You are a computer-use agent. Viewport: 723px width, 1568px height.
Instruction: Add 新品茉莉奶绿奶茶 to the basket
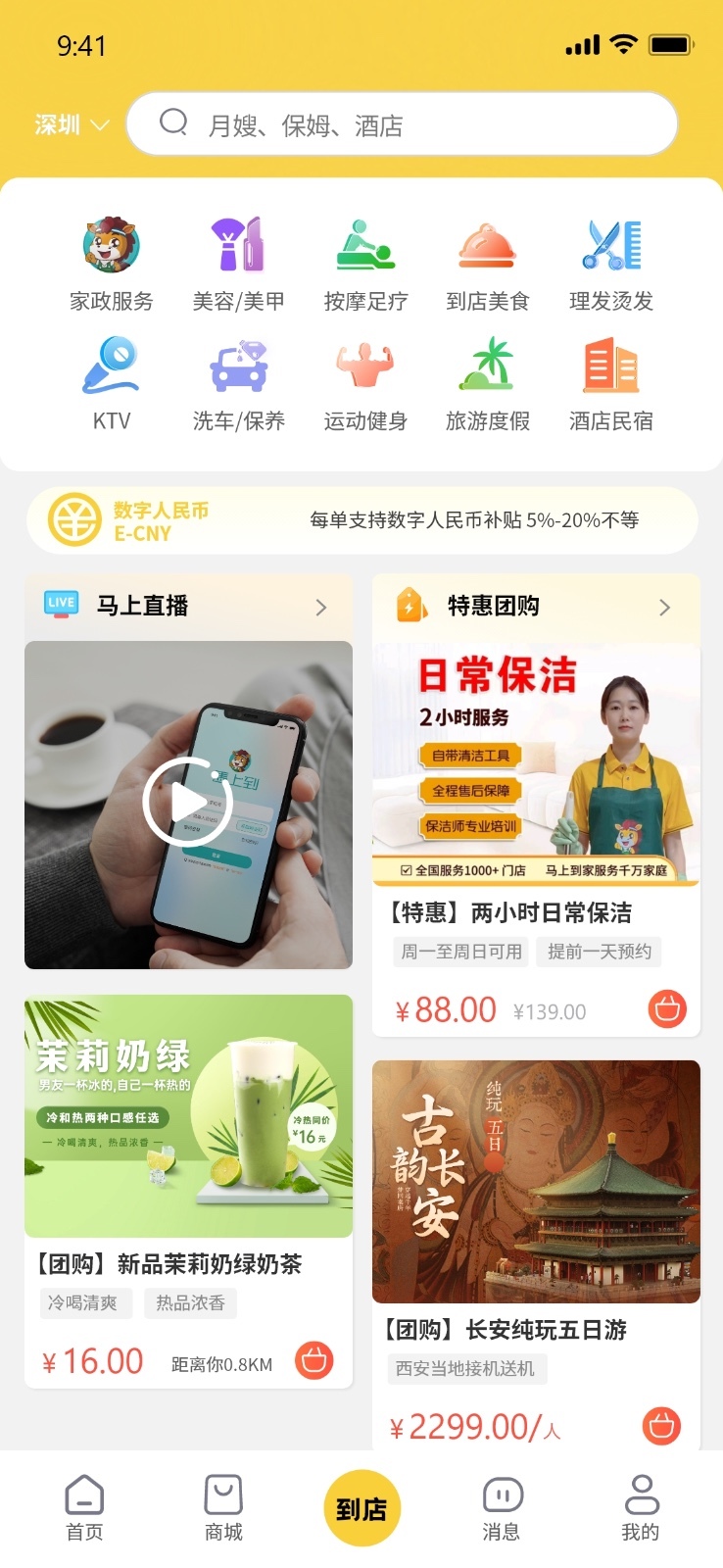click(x=314, y=1360)
